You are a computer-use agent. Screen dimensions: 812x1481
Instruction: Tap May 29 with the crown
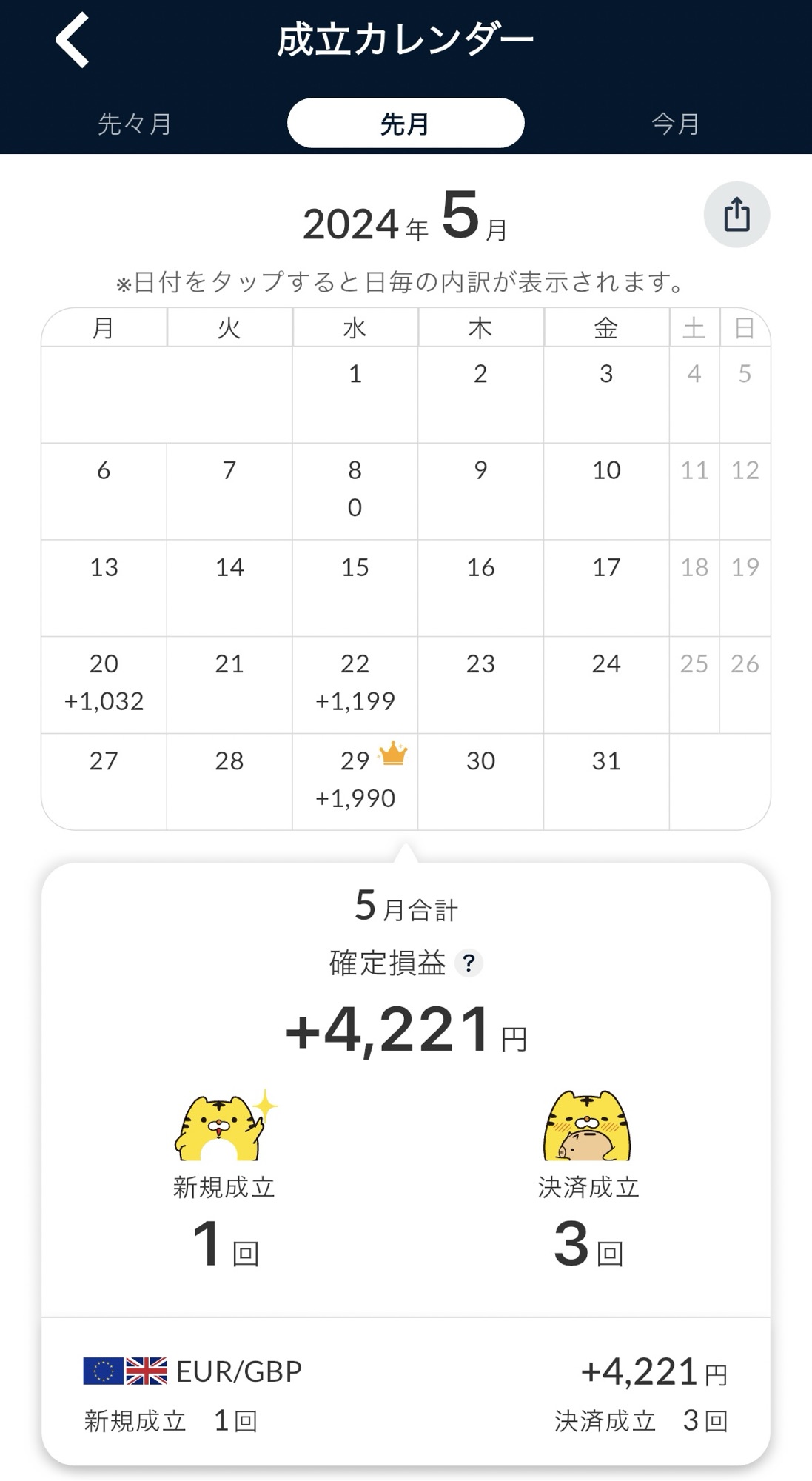355,781
